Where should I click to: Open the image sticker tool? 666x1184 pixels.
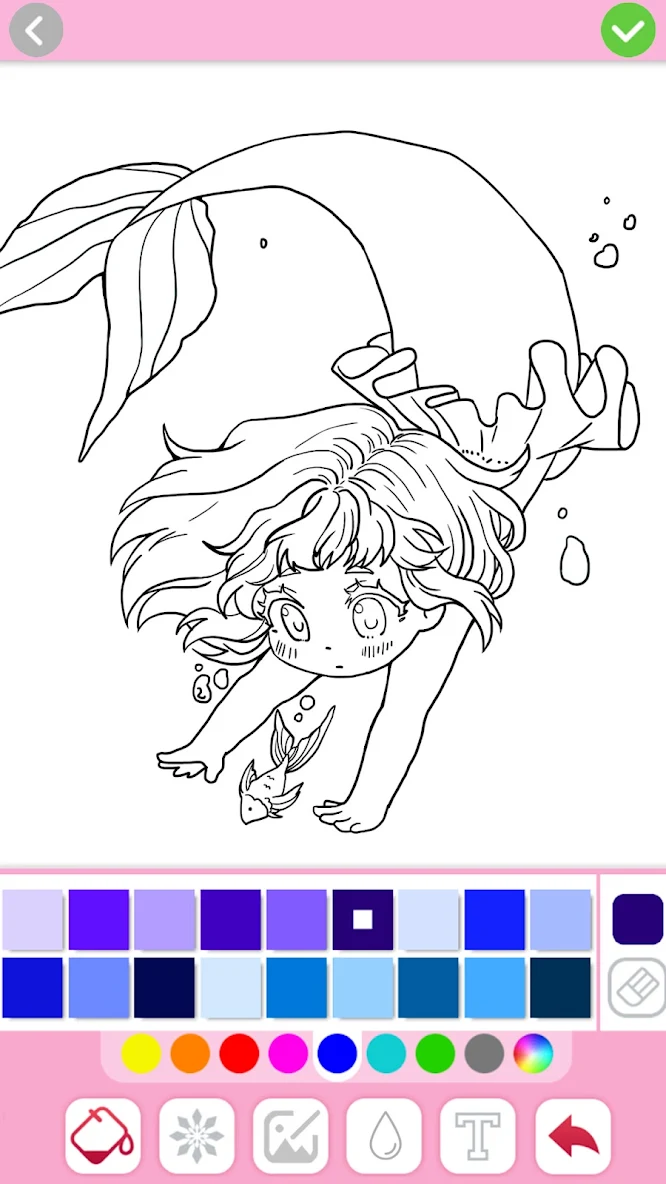pos(291,1136)
